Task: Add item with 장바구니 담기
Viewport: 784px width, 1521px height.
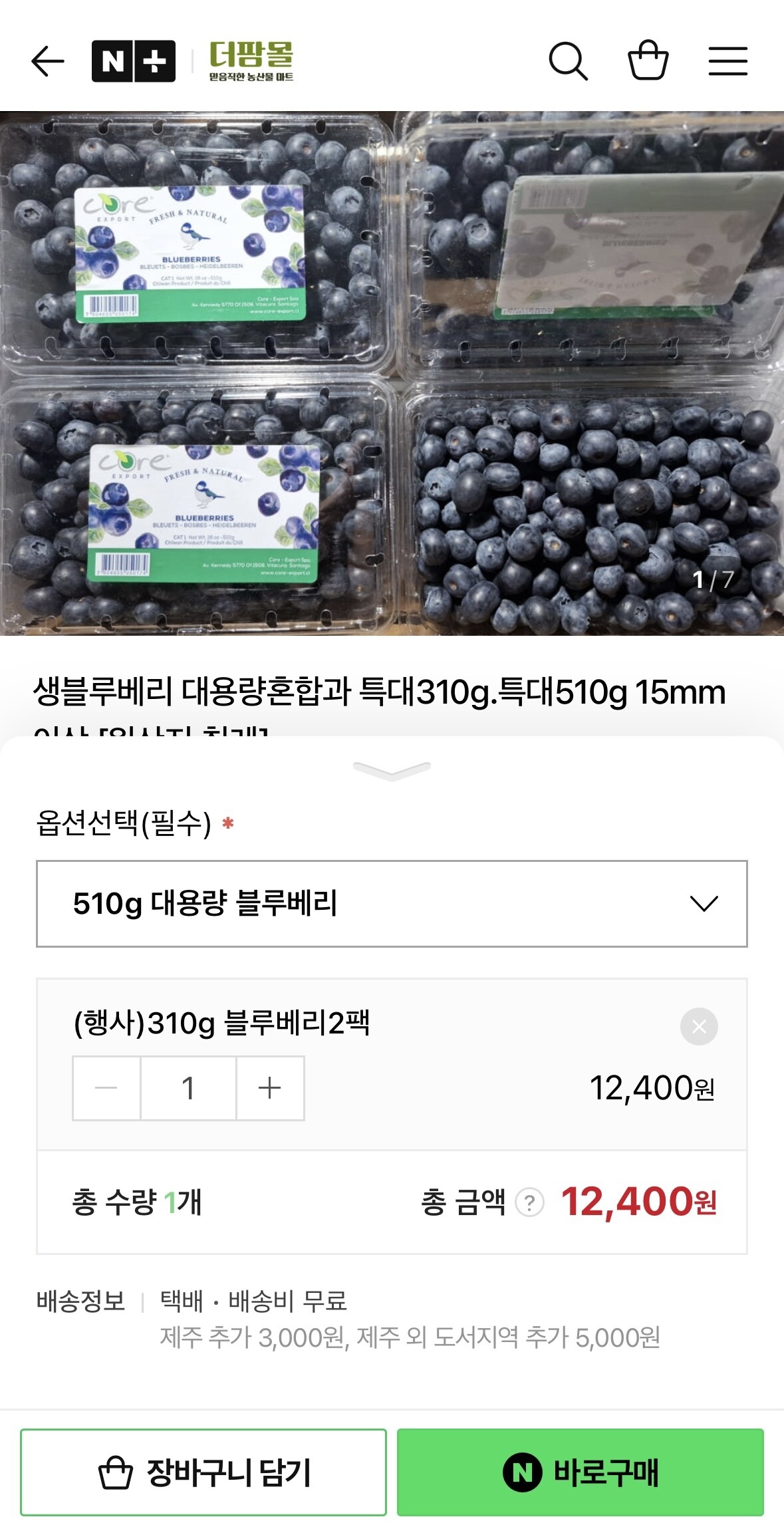Action: click(203, 1472)
